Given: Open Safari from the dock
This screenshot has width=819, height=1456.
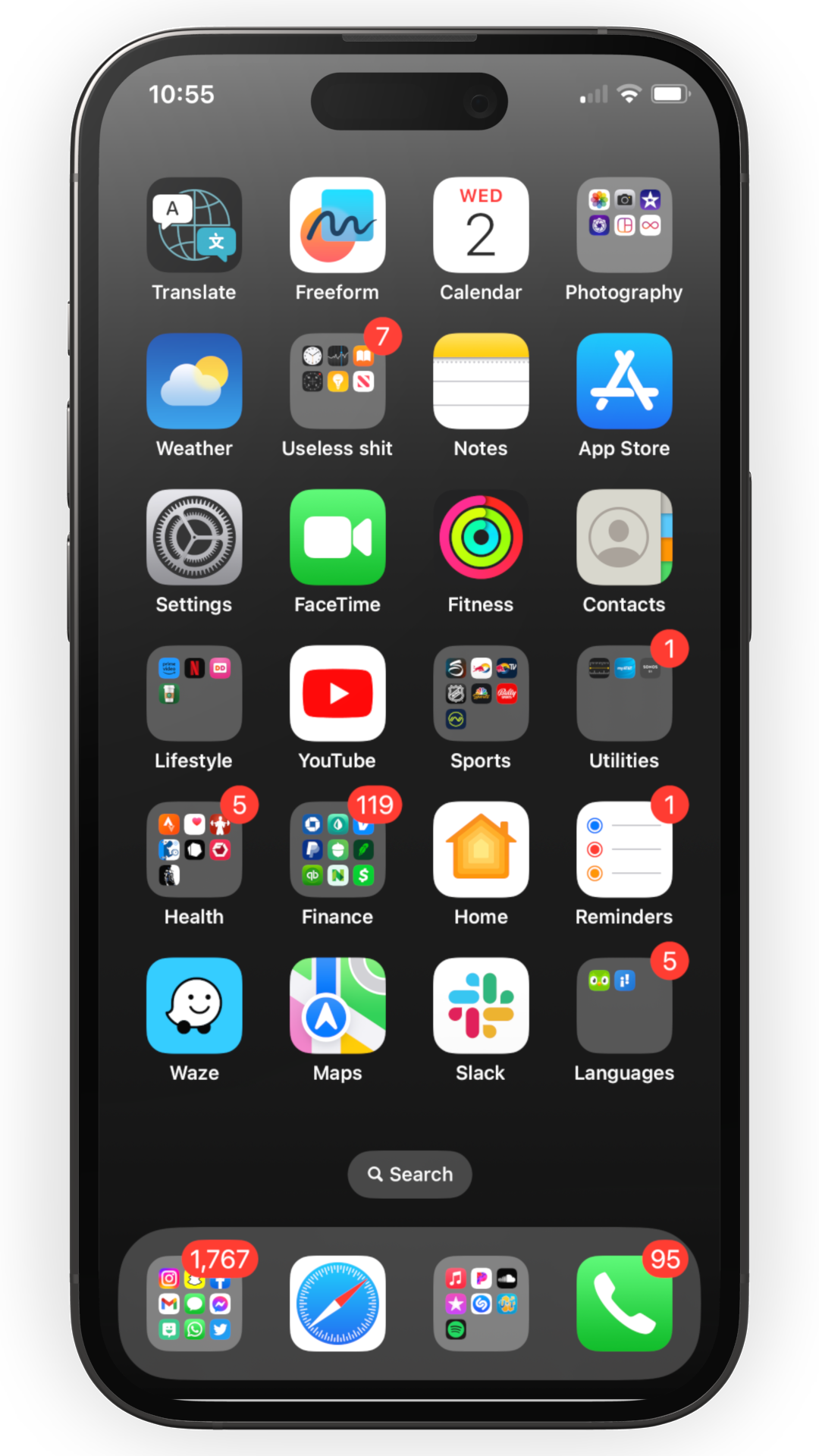Looking at the screenshot, I should 337,1304.
